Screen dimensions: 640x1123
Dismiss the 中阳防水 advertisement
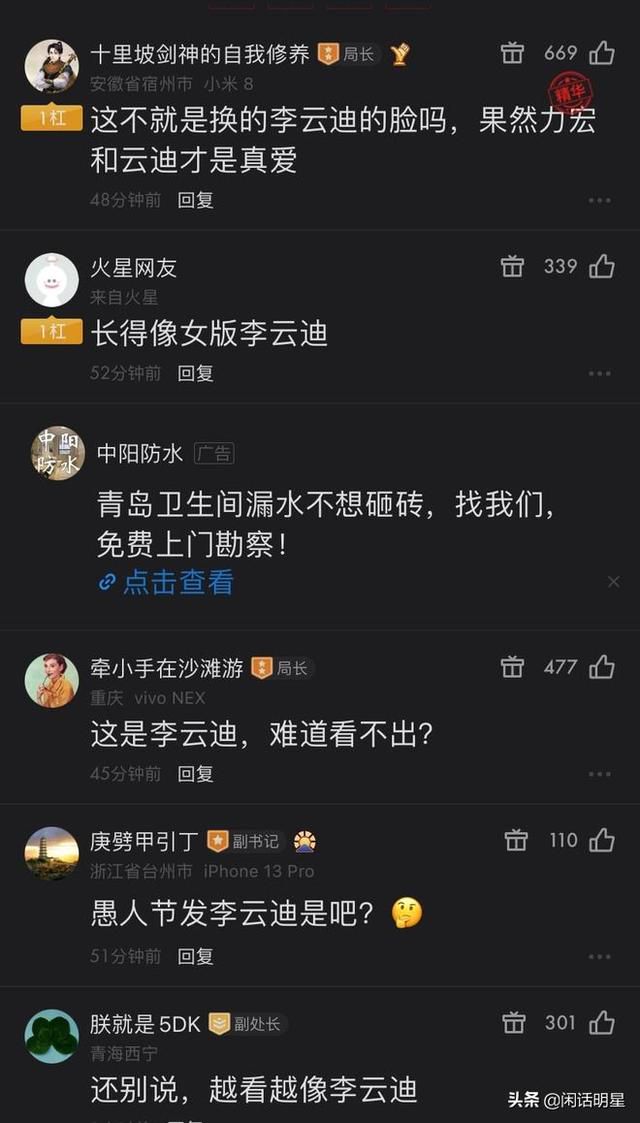(614, 582)
